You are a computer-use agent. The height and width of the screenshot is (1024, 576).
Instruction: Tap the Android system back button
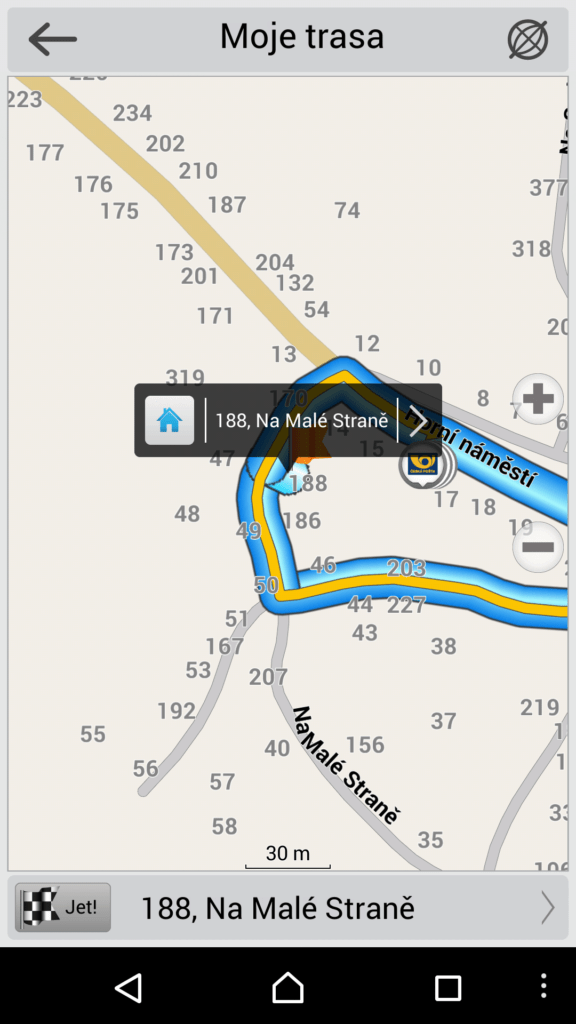coord(128,987)
